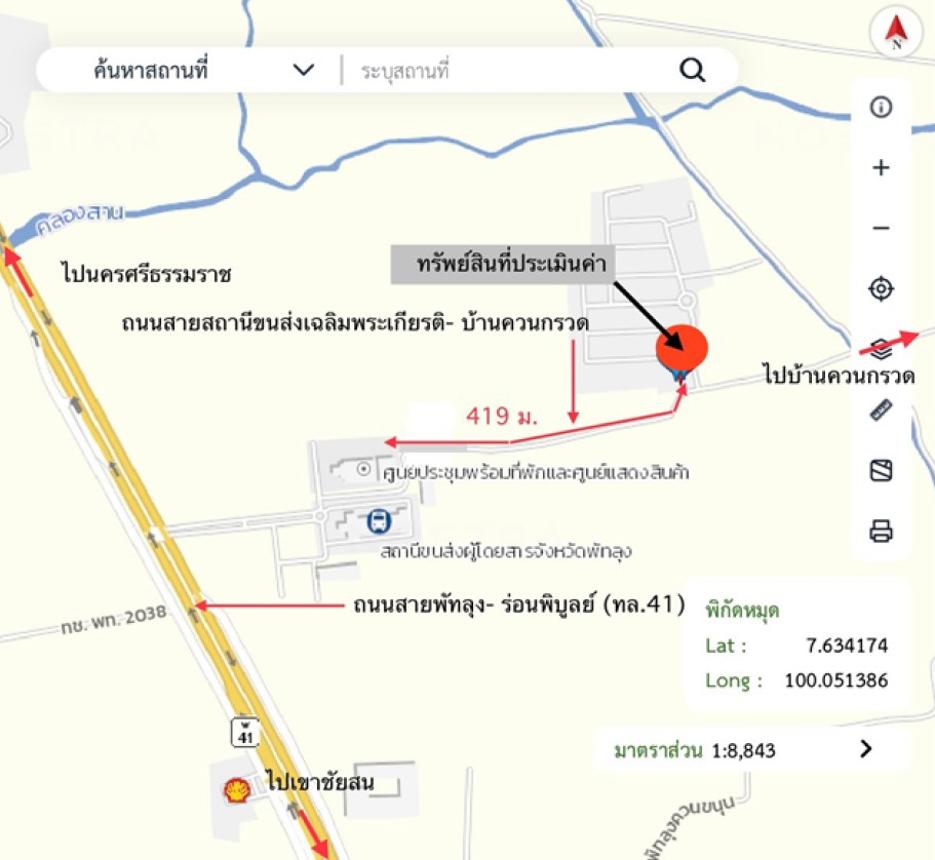Open the map layers selector
Viewport: 935px width, 860px height.
pos(880,350)
